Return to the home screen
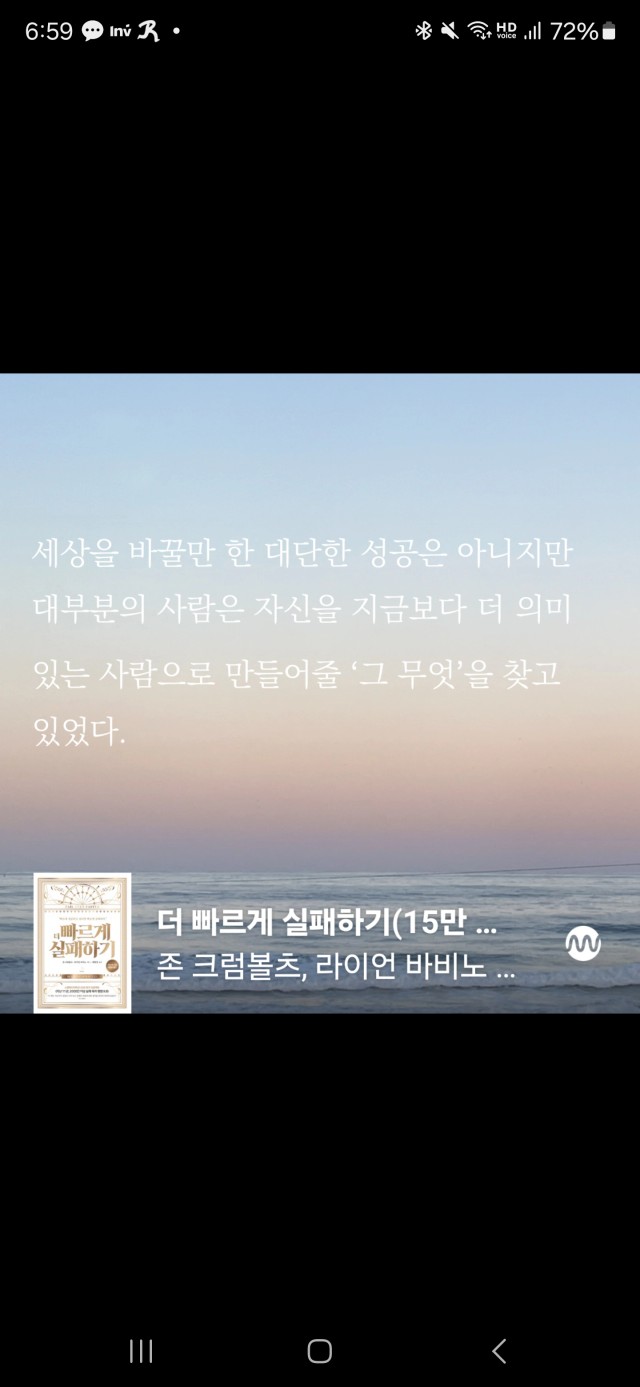 coord(319,1351)
